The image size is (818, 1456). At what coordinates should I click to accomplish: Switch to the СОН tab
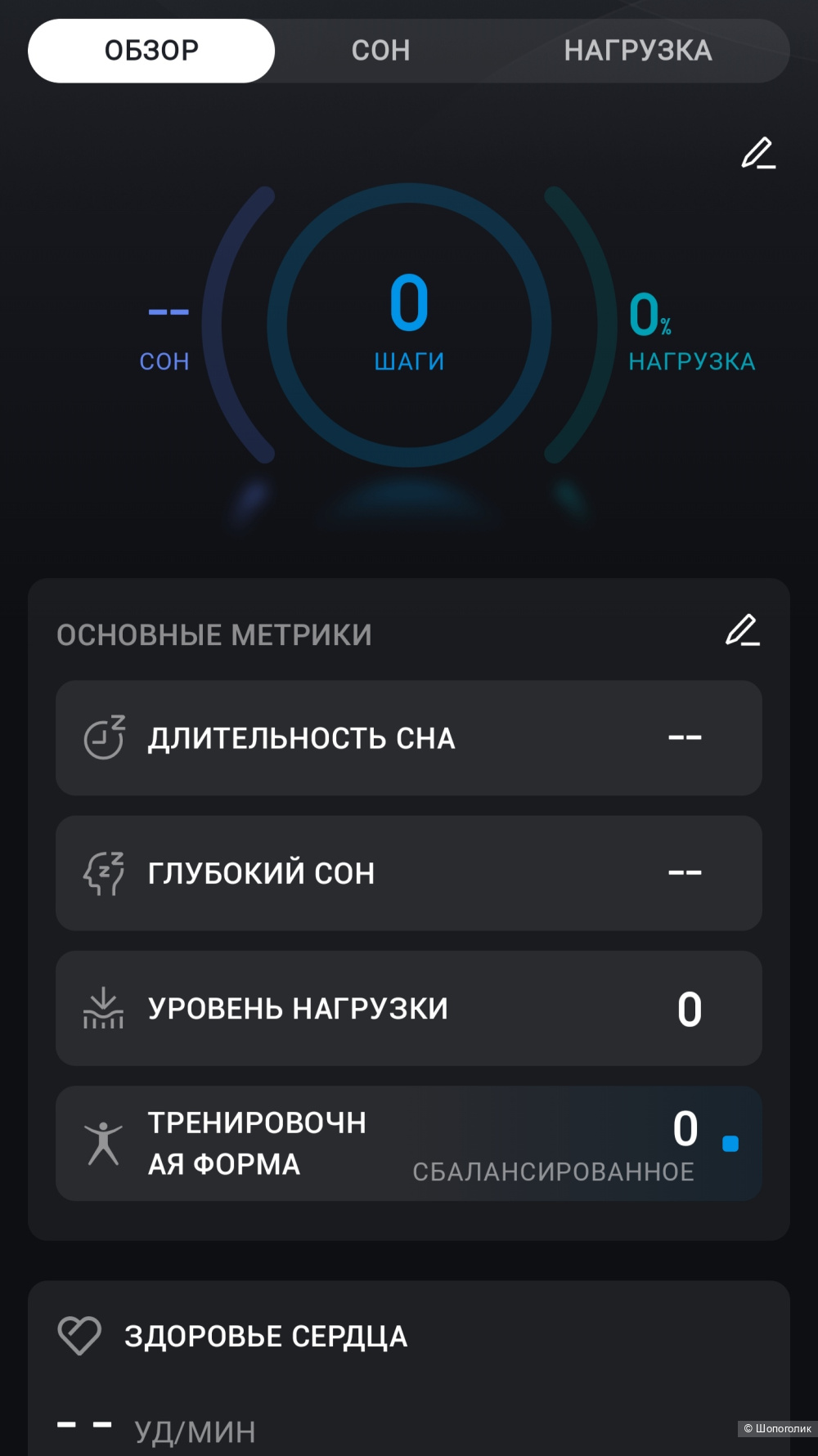coord(380,50)
